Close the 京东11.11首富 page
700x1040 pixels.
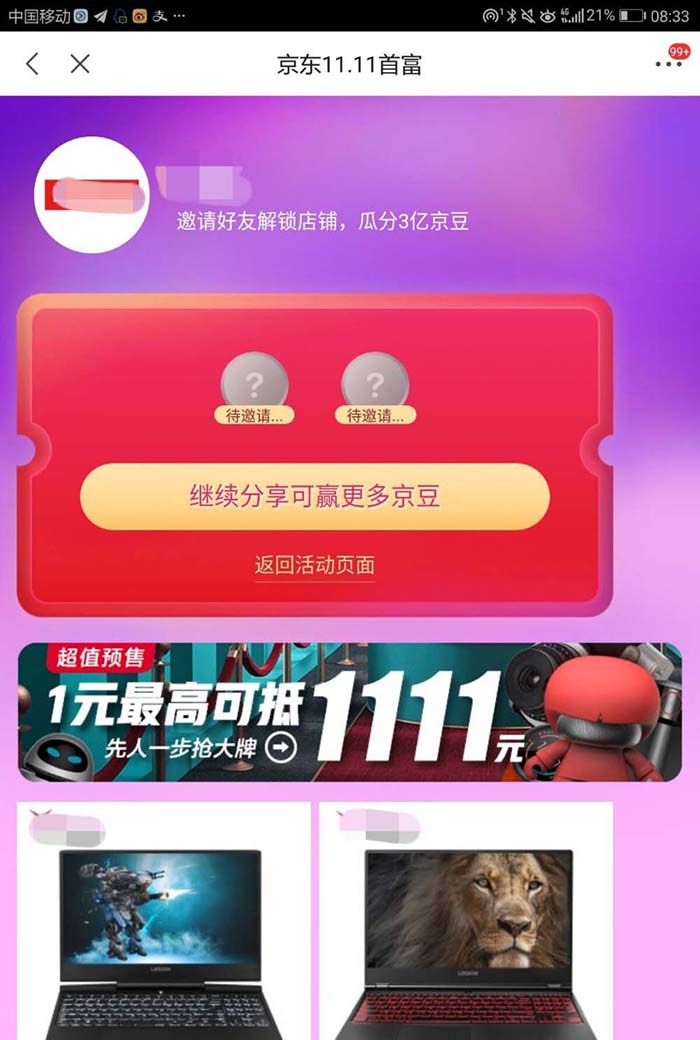coord(80,64)
